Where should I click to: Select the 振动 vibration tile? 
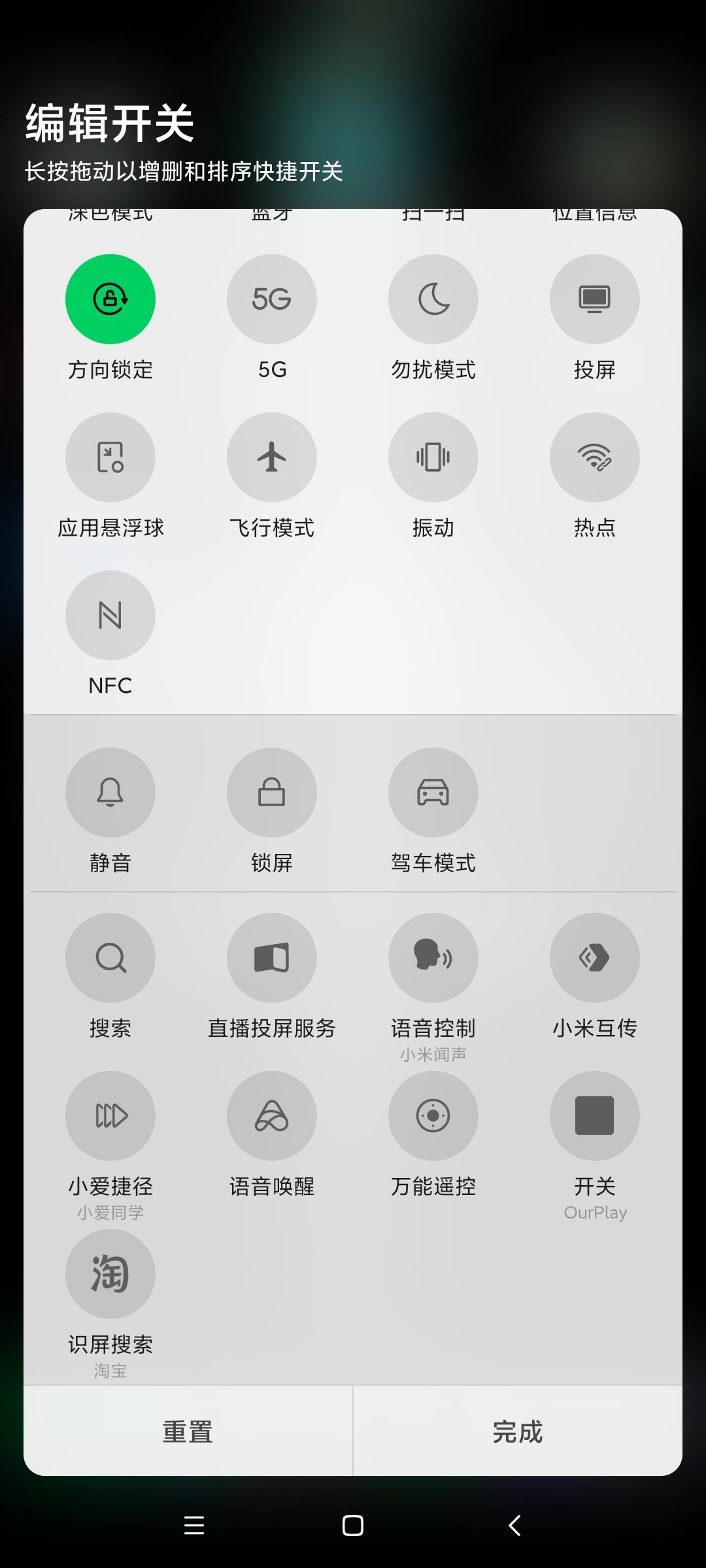pyautogui.click(x=433, y=457)
